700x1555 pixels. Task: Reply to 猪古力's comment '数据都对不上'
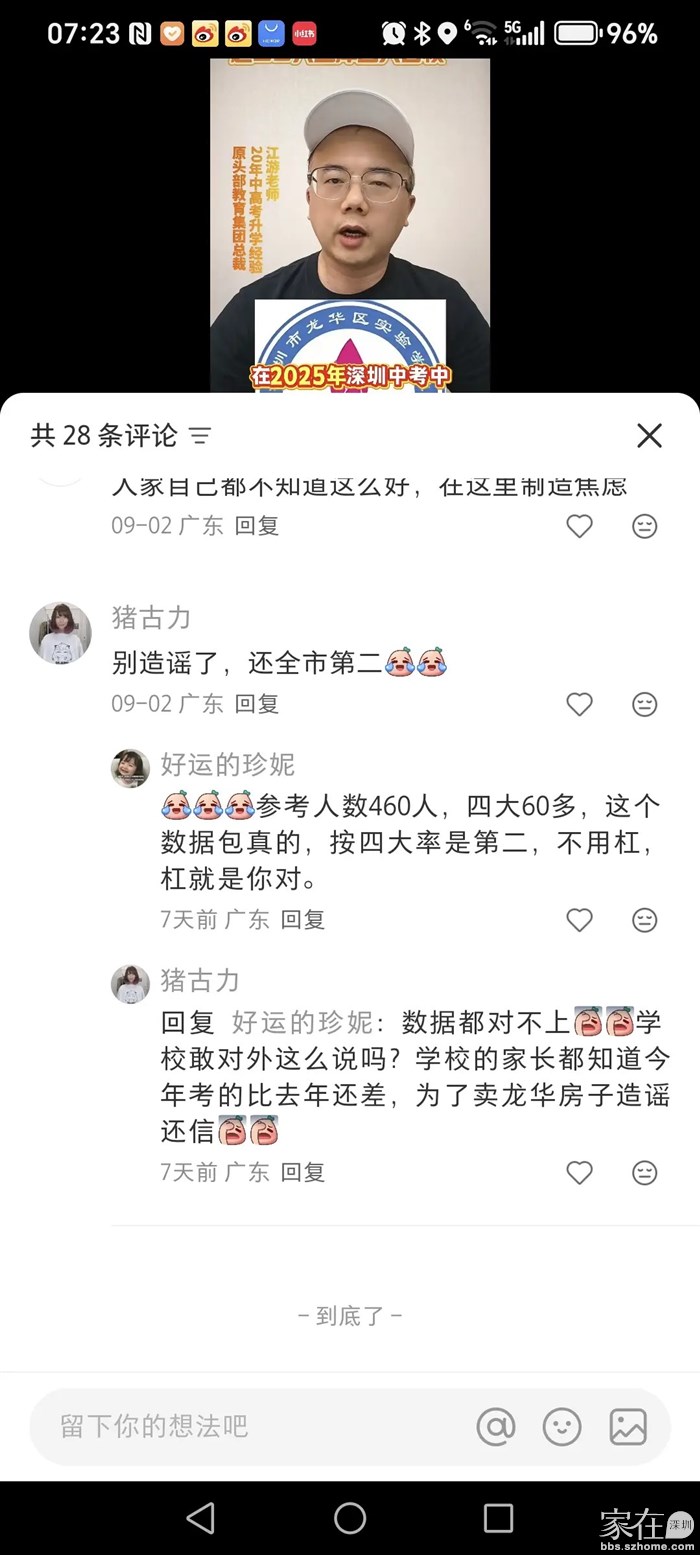(x=302, y=1172)
